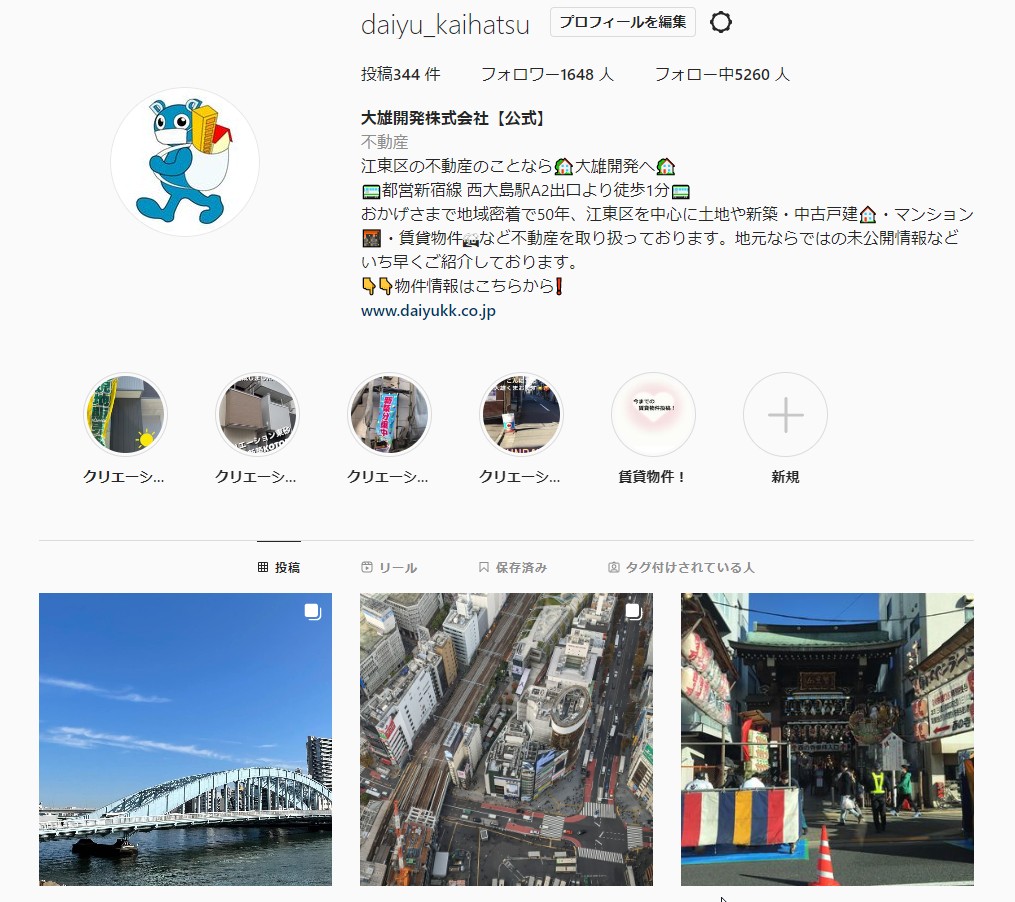Switch to the タグ付けされている人 tab
Viewport: 1015px width, 902px height.
tap(681, 567)
